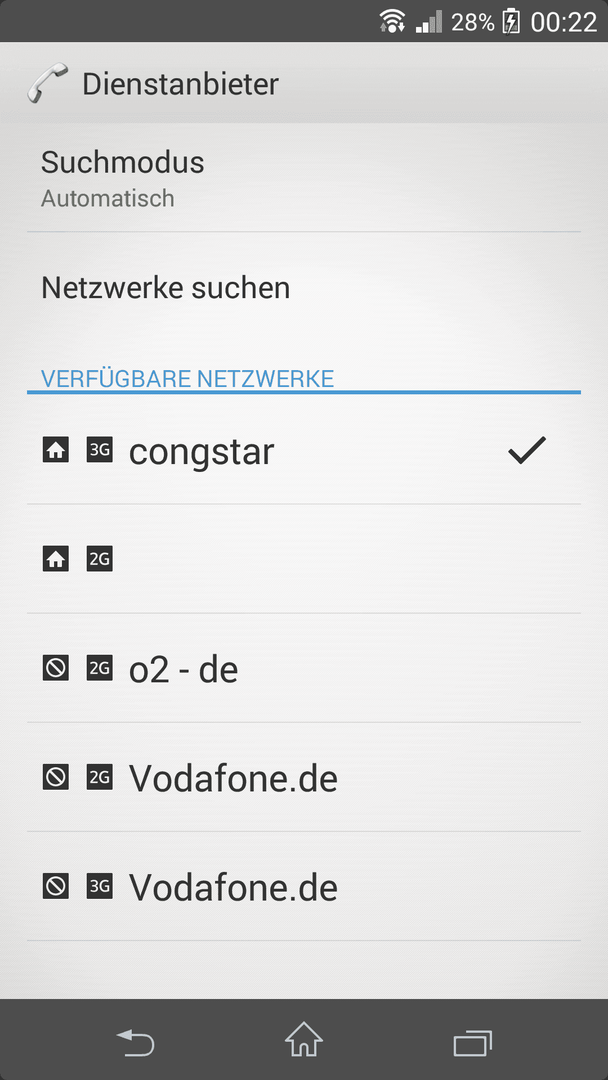Go back via Dienstanbieter header icon

click(x=48, y=83)
